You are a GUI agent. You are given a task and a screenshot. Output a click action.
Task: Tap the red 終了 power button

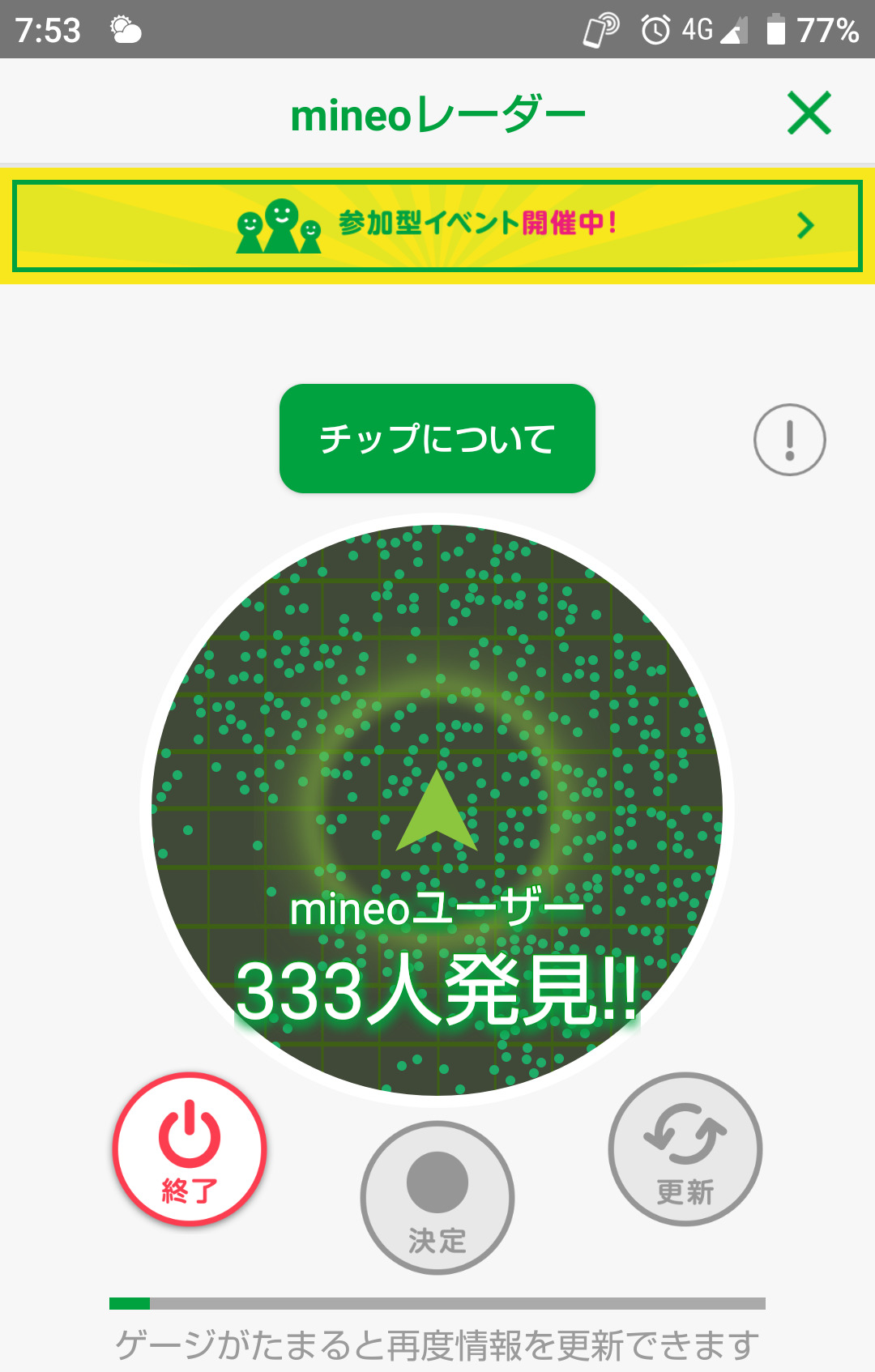pyautogui.click(x=190, y=1148)
